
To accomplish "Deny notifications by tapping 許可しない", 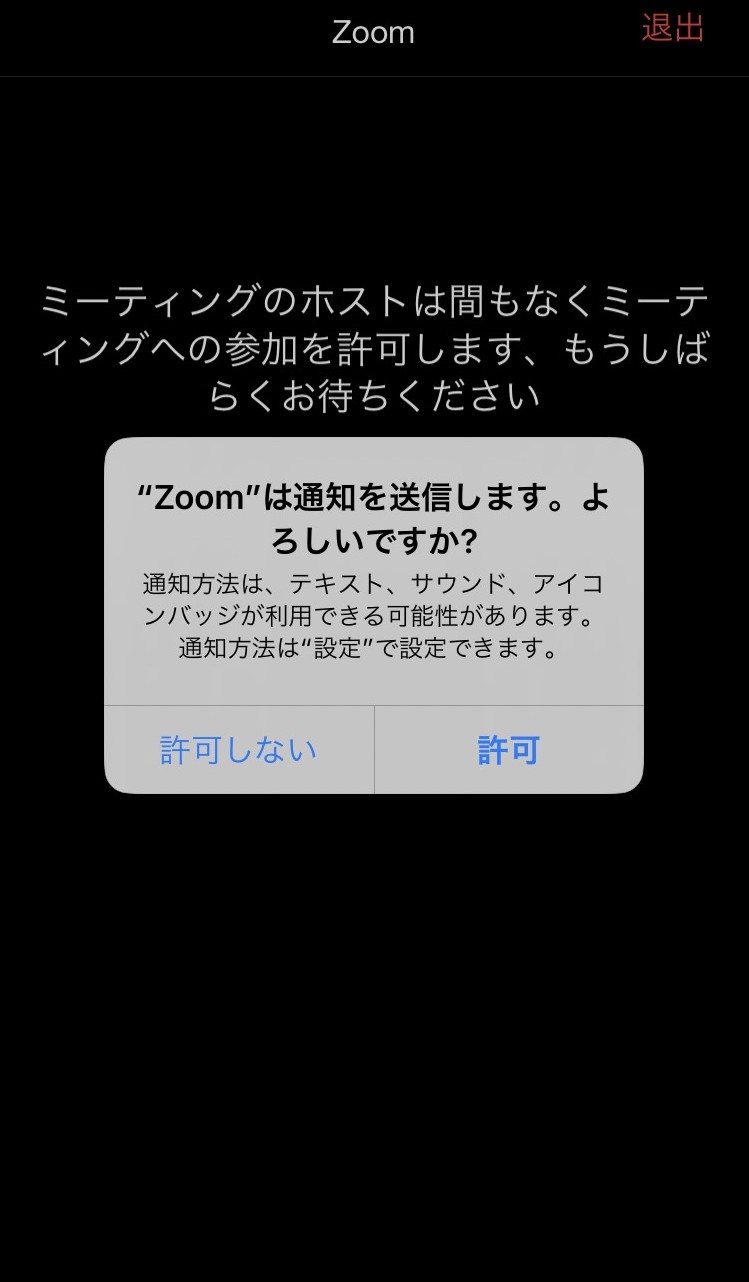I will point(239,750).
